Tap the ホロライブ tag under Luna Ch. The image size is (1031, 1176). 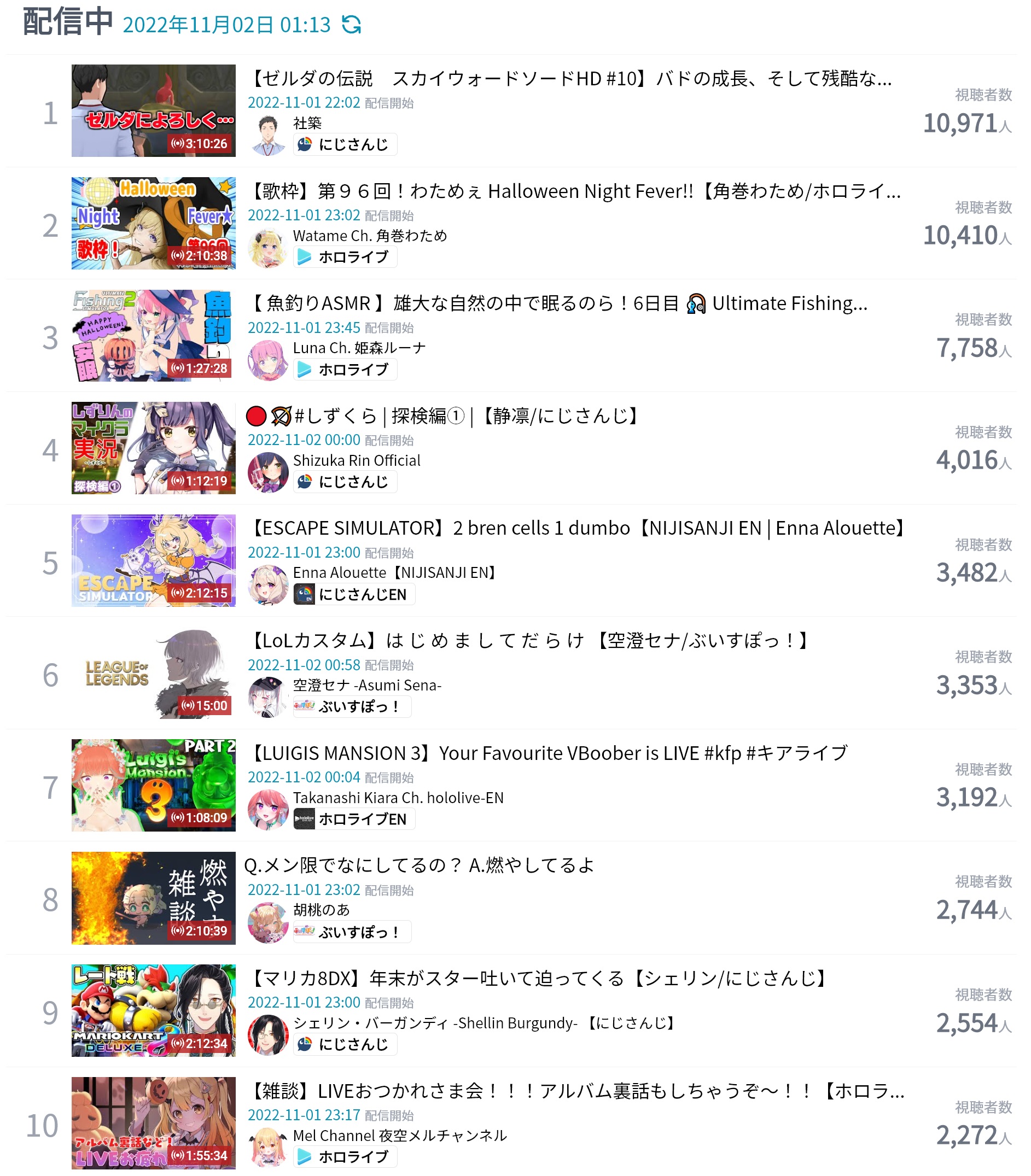pos(345,369)
